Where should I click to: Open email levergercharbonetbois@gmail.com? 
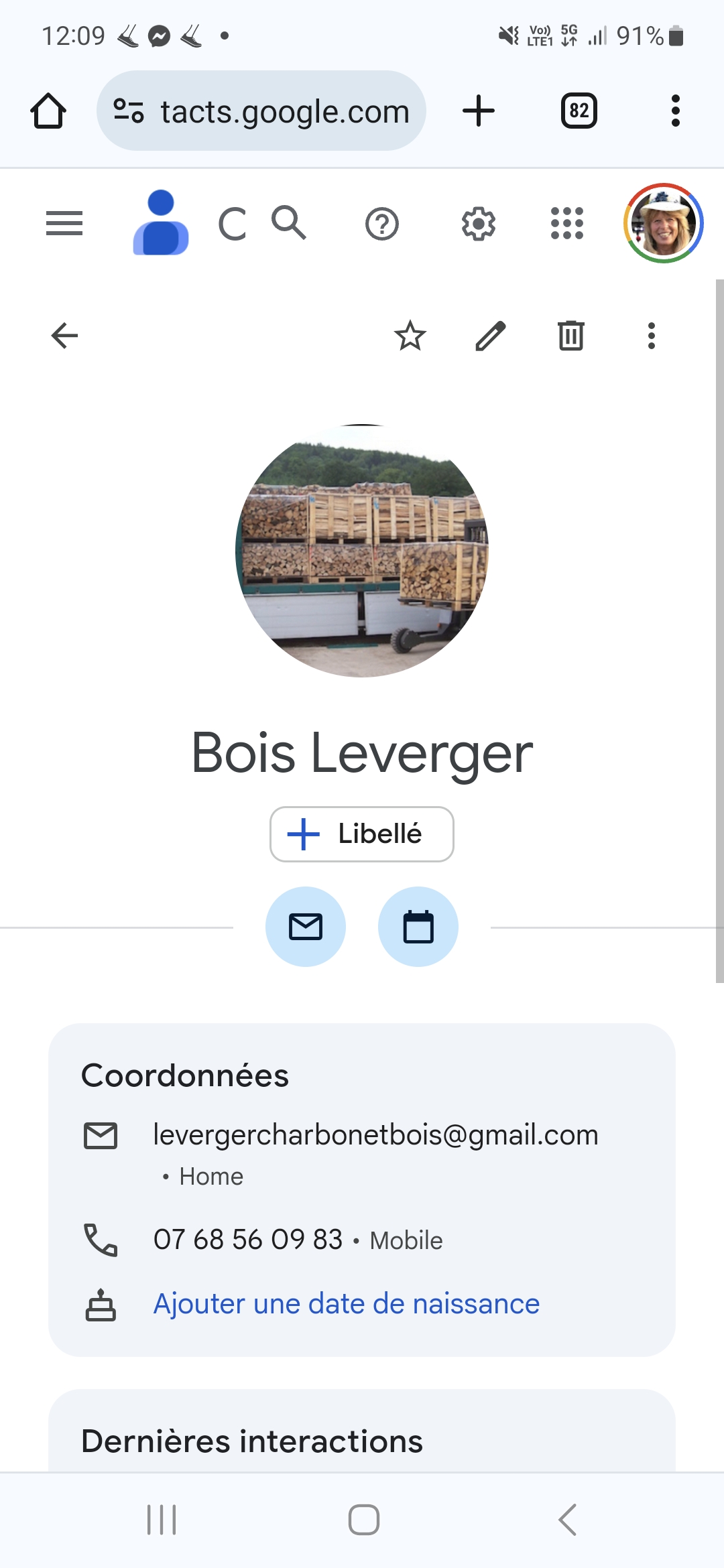coord(375,1135)
